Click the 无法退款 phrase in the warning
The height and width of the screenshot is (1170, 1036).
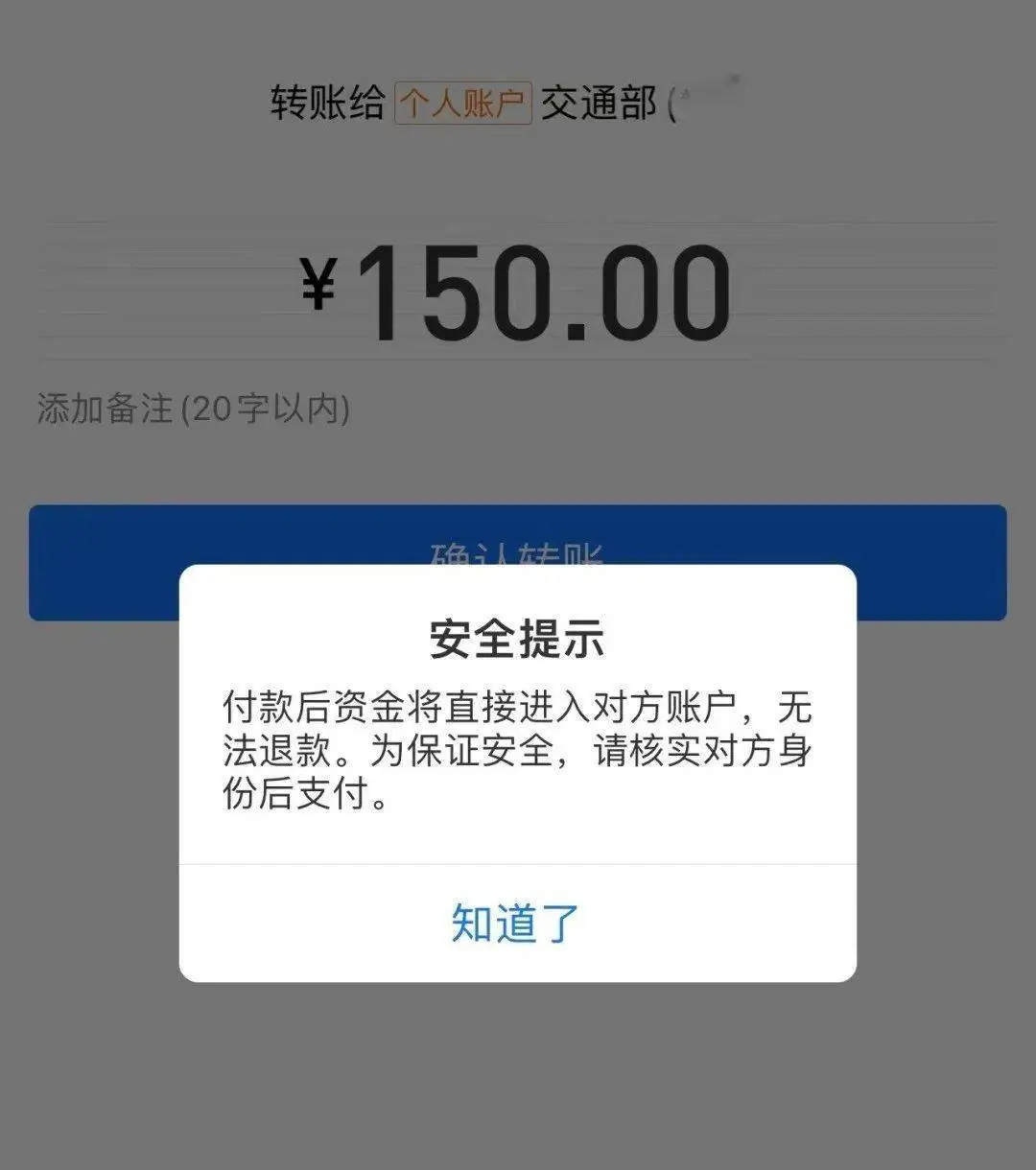[278, 753]
